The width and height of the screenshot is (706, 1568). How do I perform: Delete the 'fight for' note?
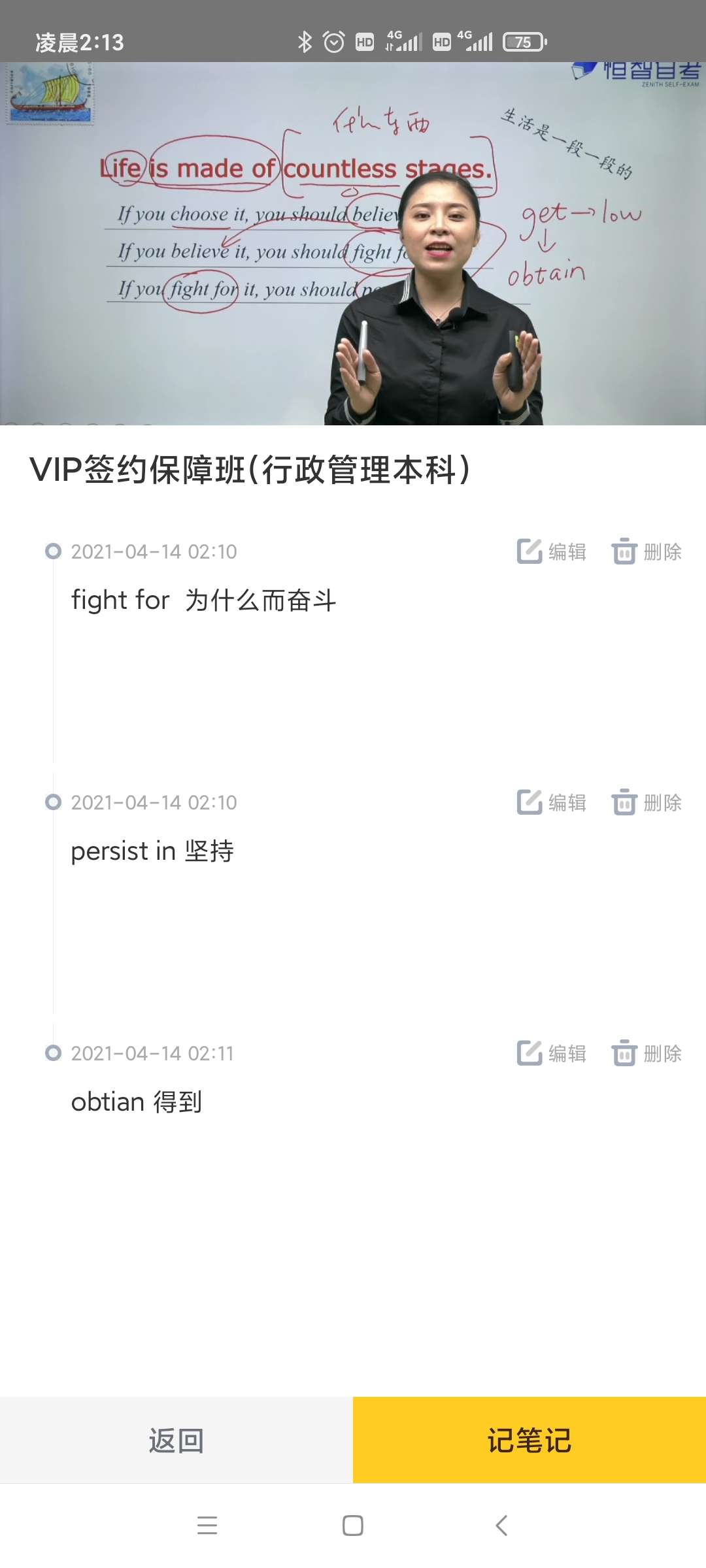click(646, 551)
